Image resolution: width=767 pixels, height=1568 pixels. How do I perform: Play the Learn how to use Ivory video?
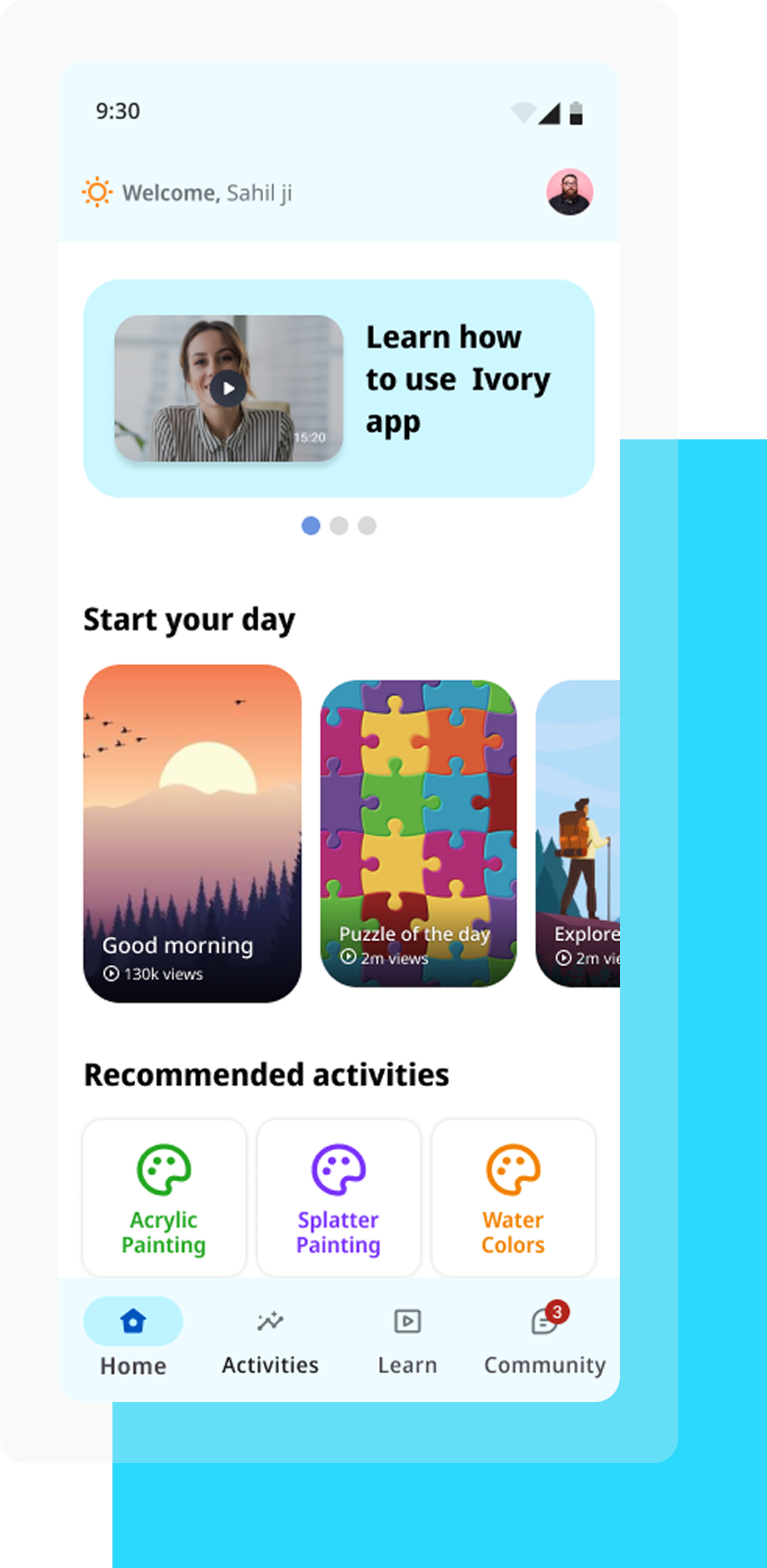pos(228,389)
